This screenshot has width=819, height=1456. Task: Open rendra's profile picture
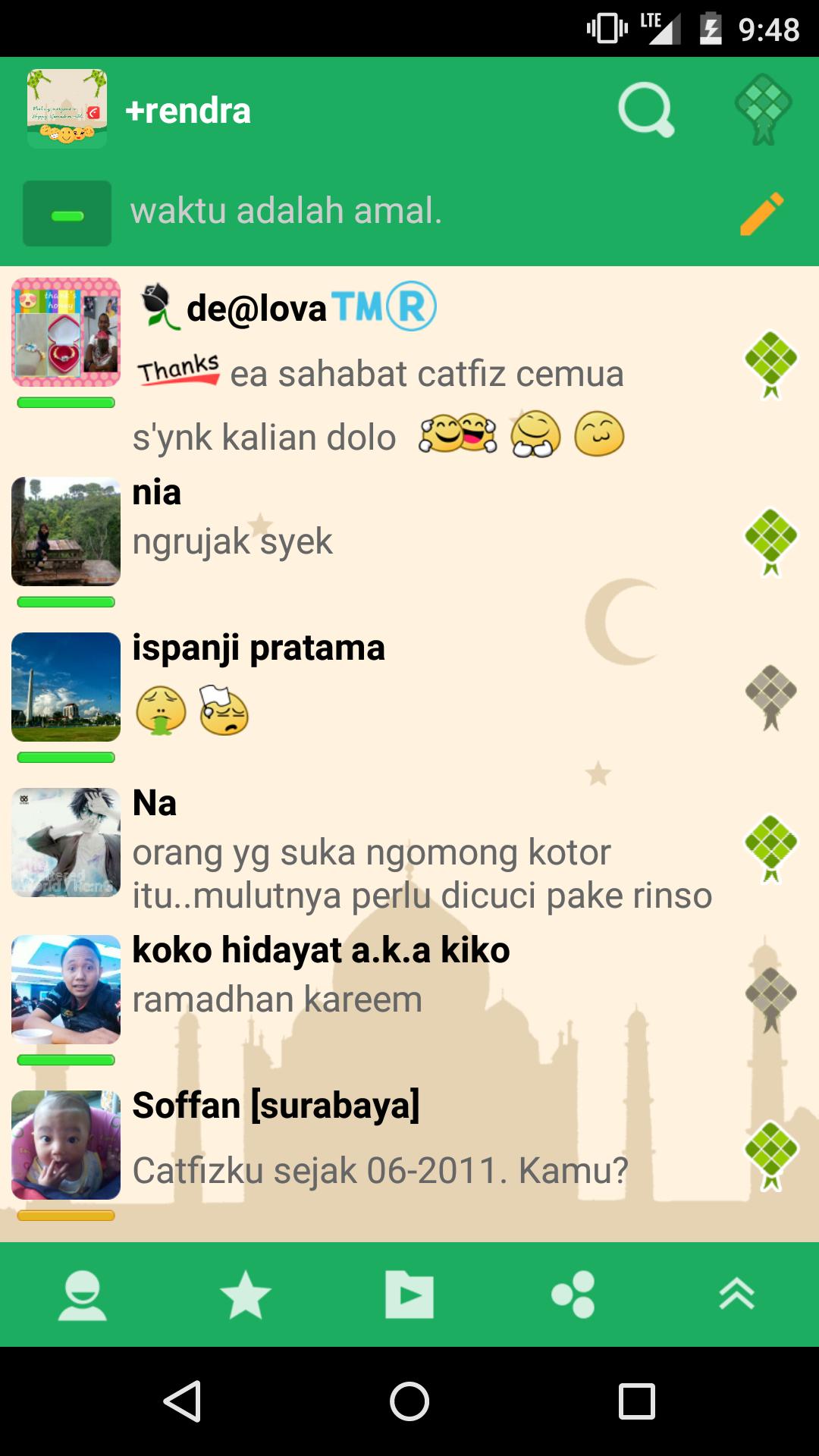click(x=67, y=109)
